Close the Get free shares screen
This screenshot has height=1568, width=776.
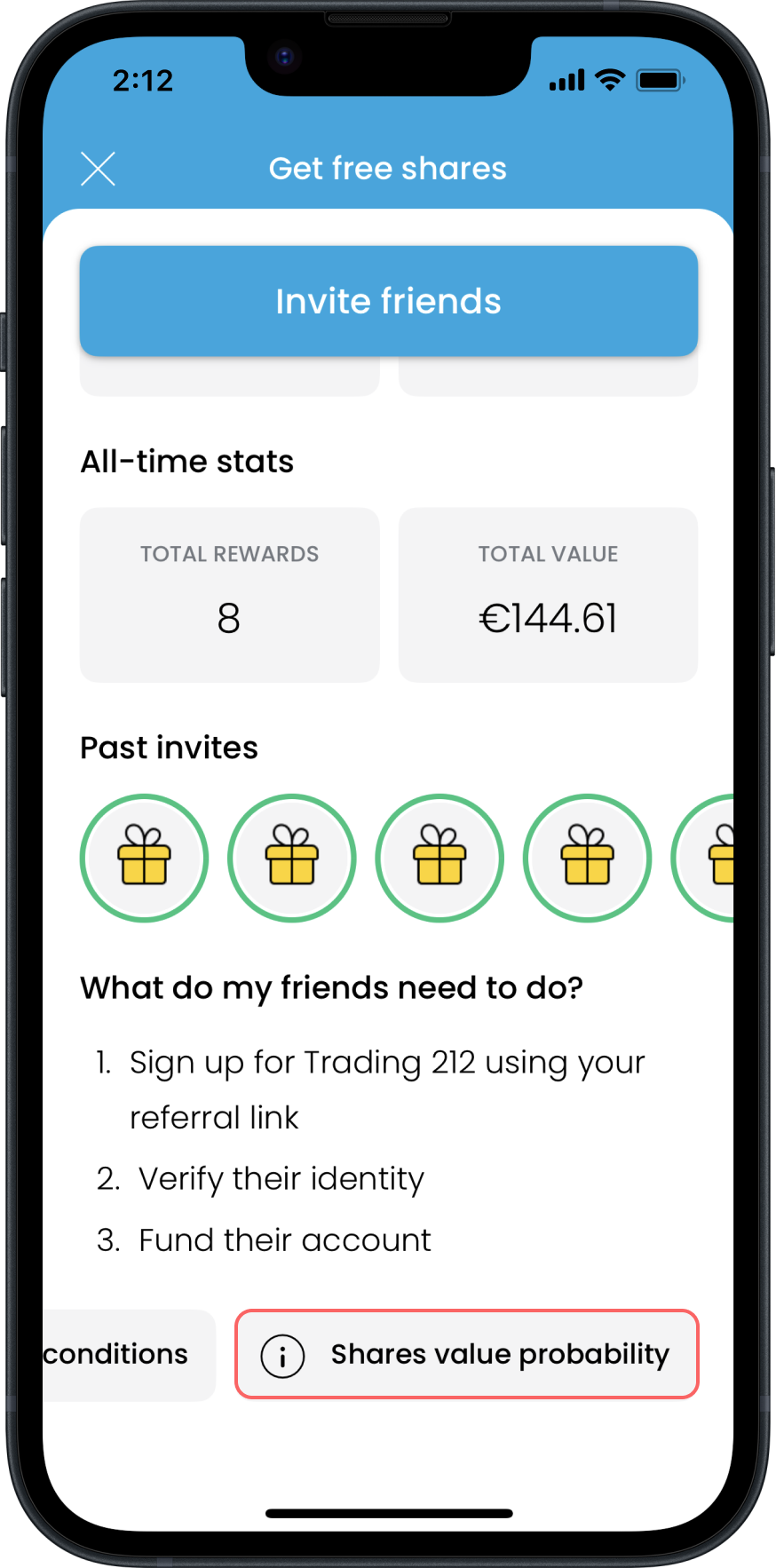98,169
